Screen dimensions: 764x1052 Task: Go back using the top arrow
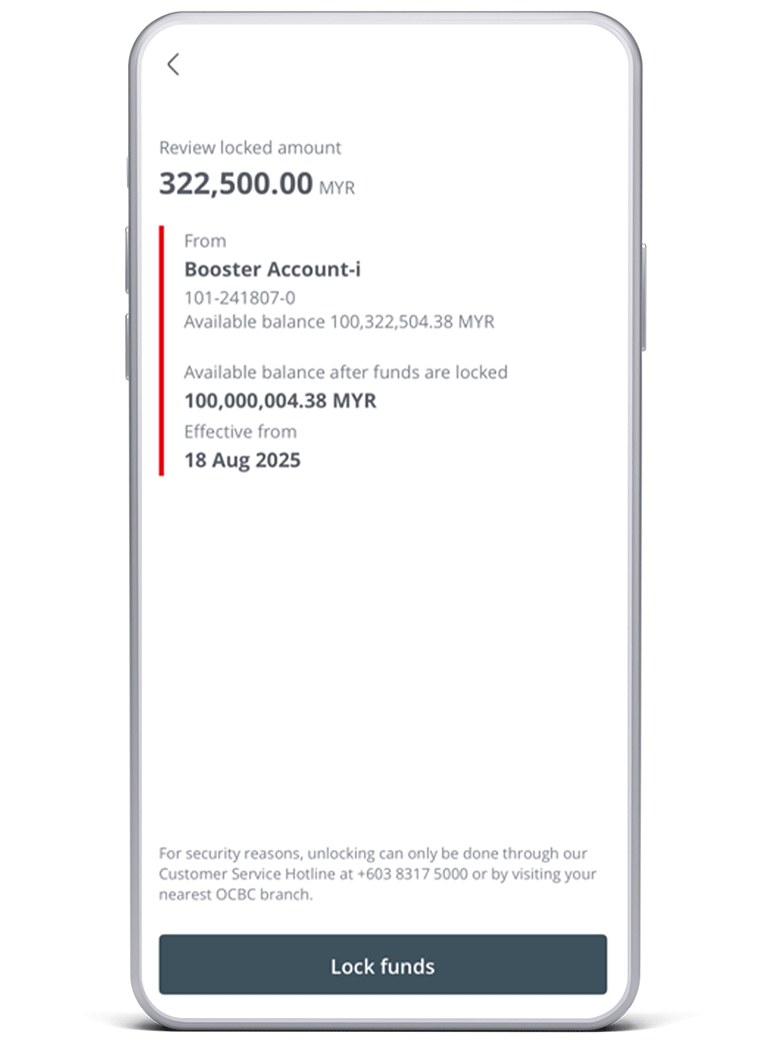coord(173,65)
